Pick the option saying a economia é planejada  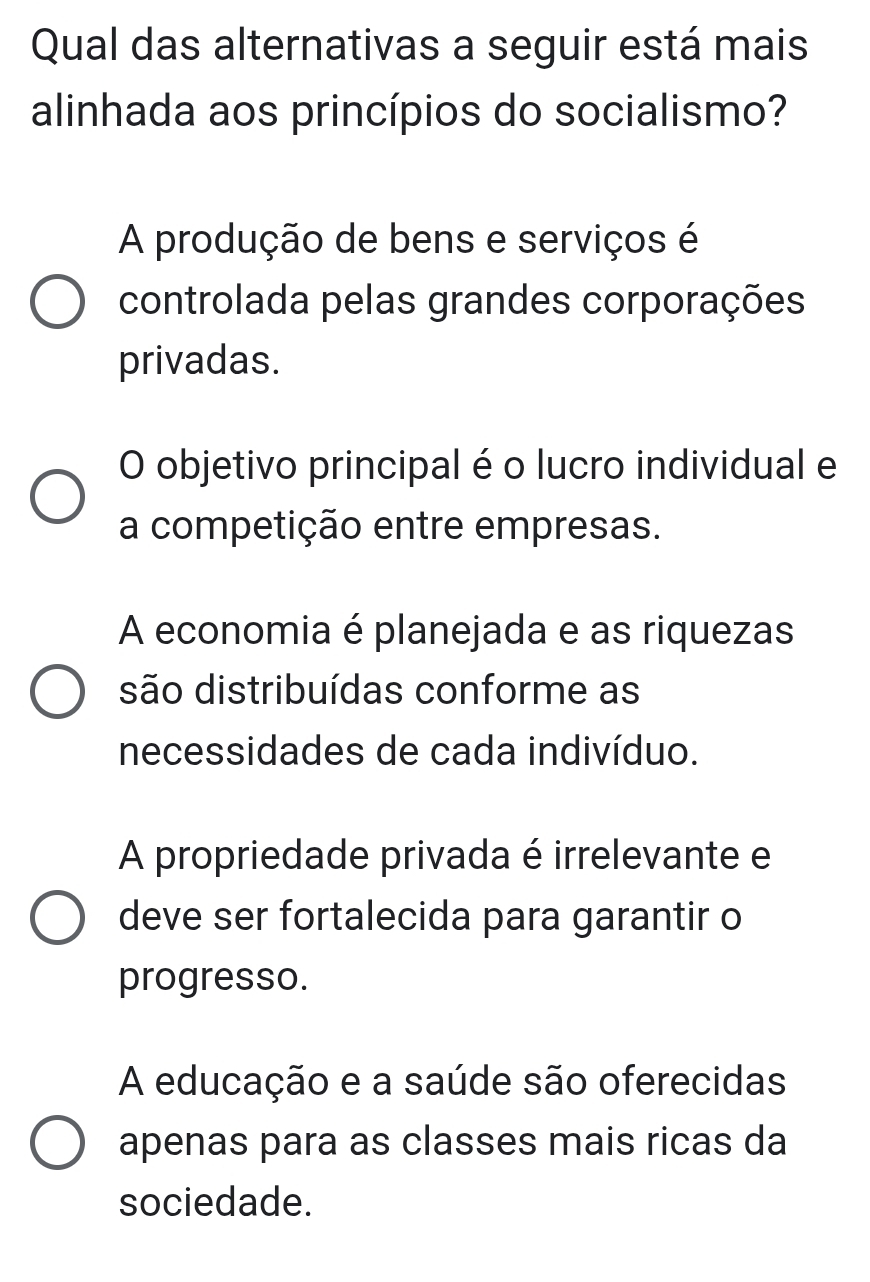tap(57, 692)
